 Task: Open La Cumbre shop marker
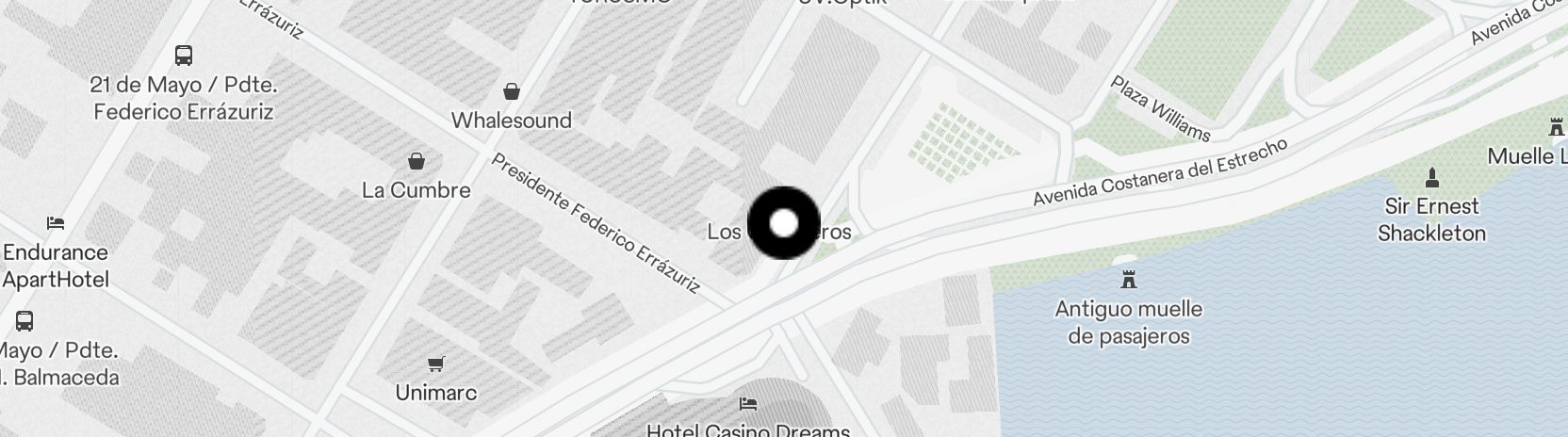pyautogui.click(x=416, y=162)
